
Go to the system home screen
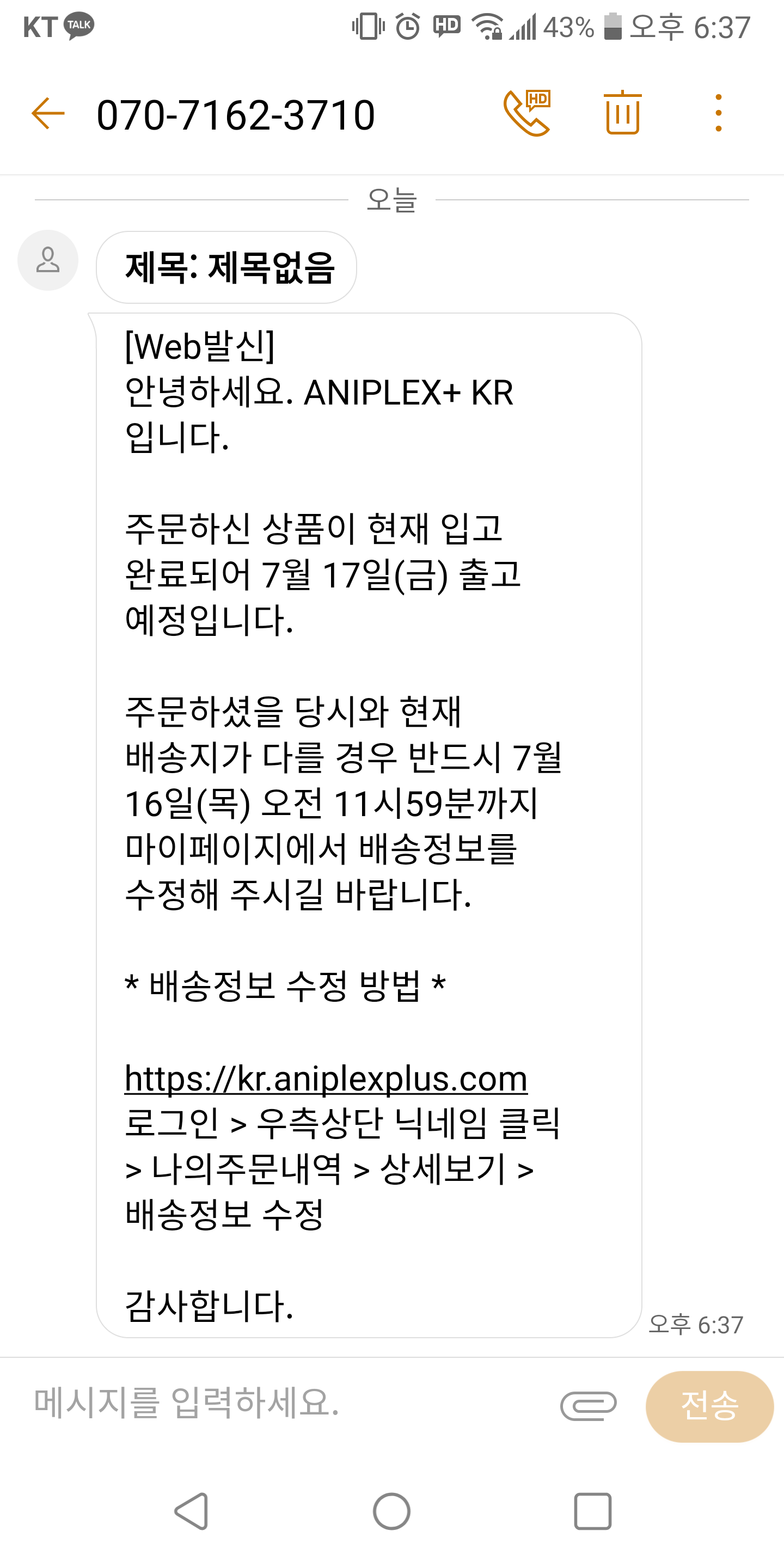391,1511
